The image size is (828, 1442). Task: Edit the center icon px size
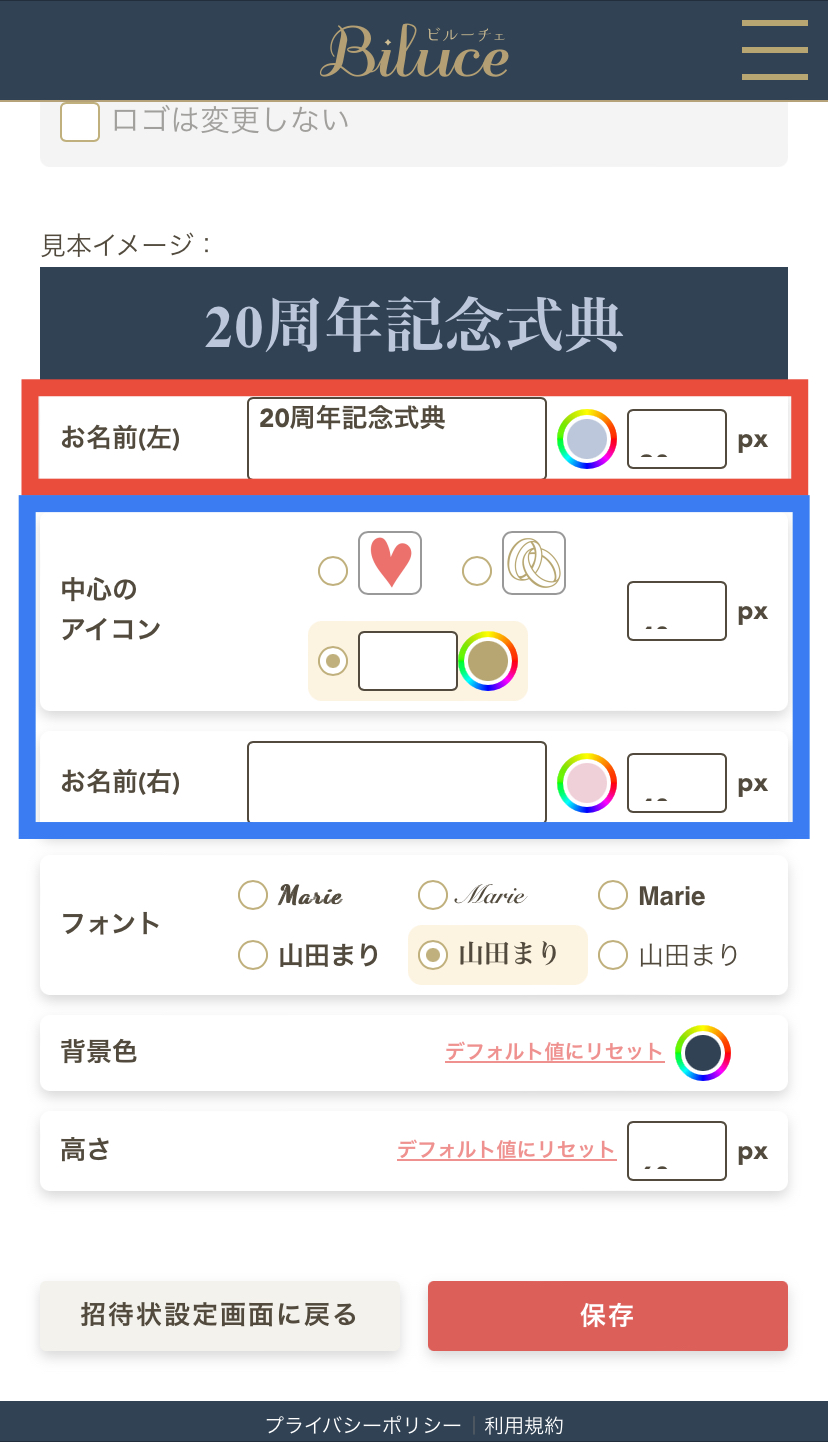pyautogui.click(x=676, y=611)
